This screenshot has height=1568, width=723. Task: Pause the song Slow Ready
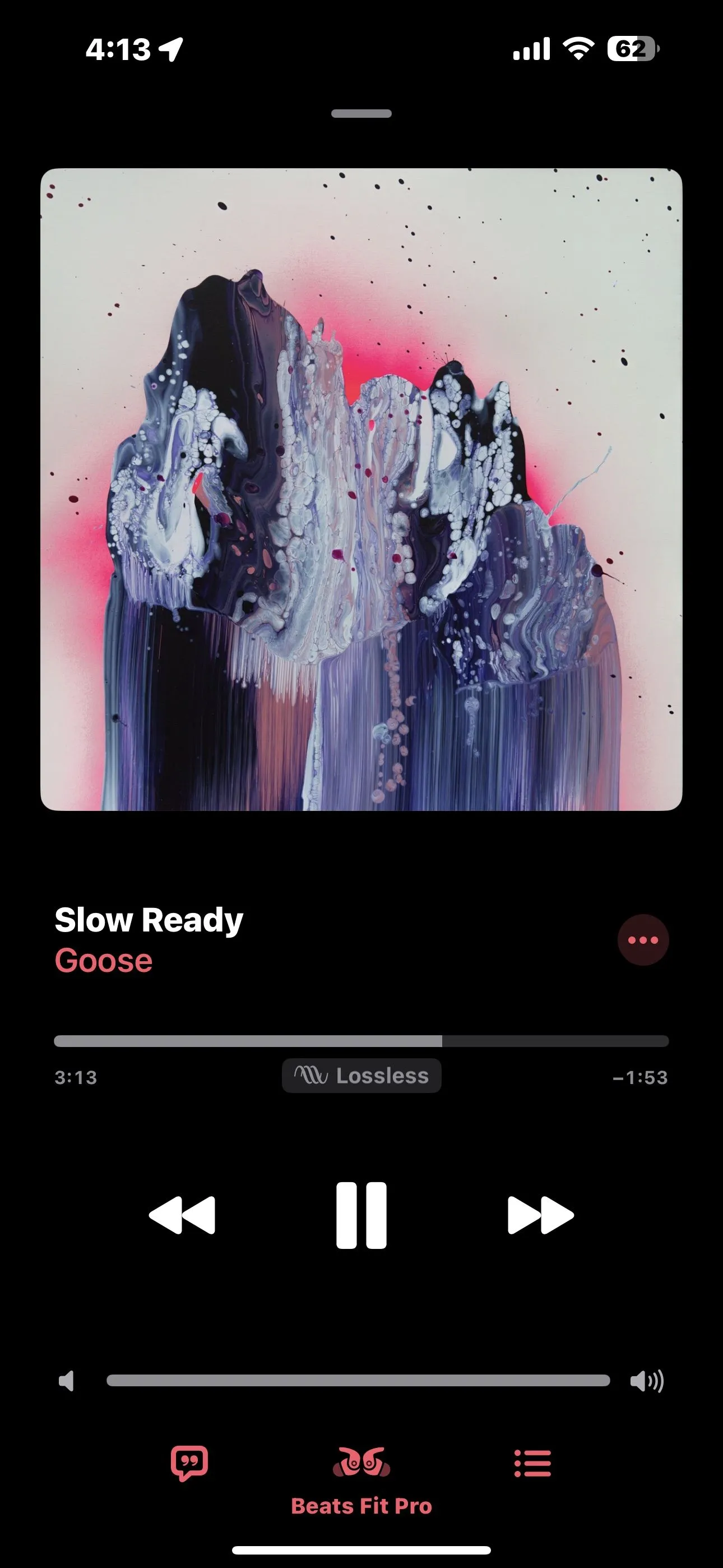(x=361, y=1215)
